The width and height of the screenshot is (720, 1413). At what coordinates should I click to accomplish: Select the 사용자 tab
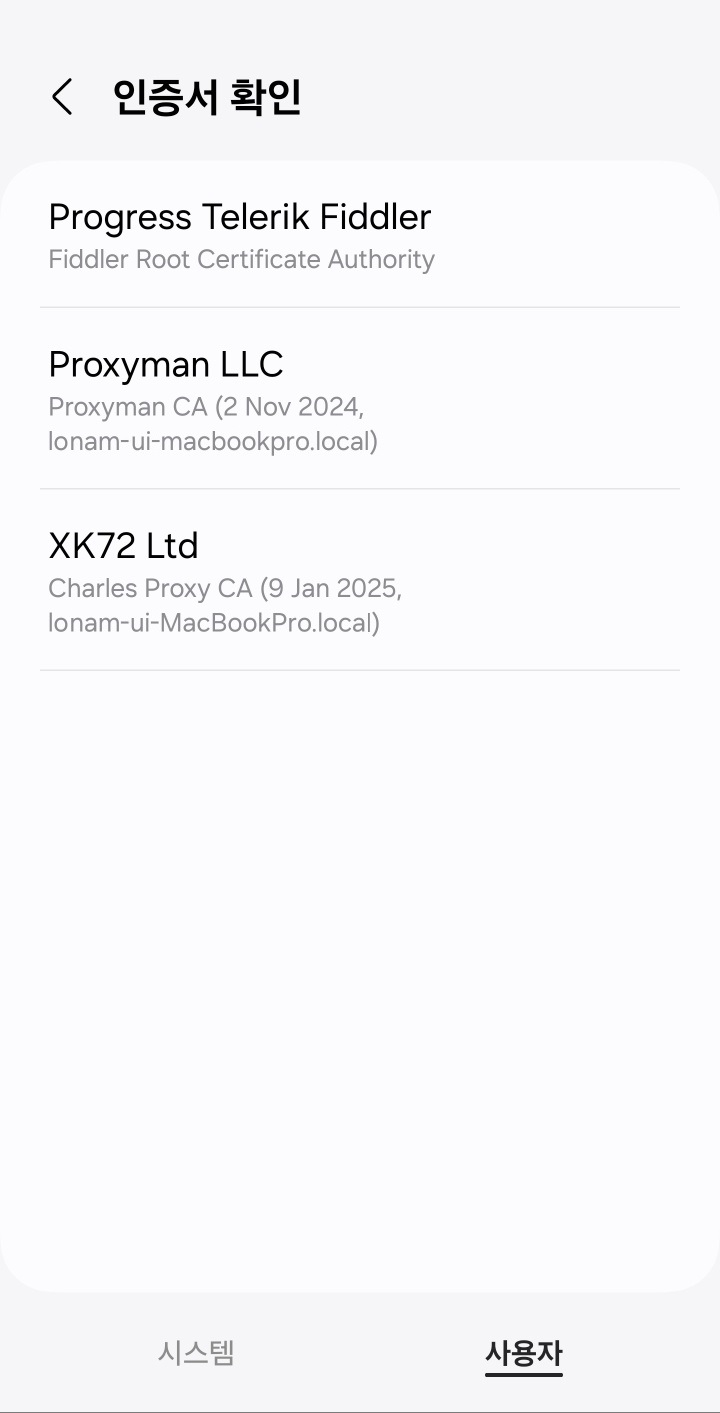(523, 1353)
